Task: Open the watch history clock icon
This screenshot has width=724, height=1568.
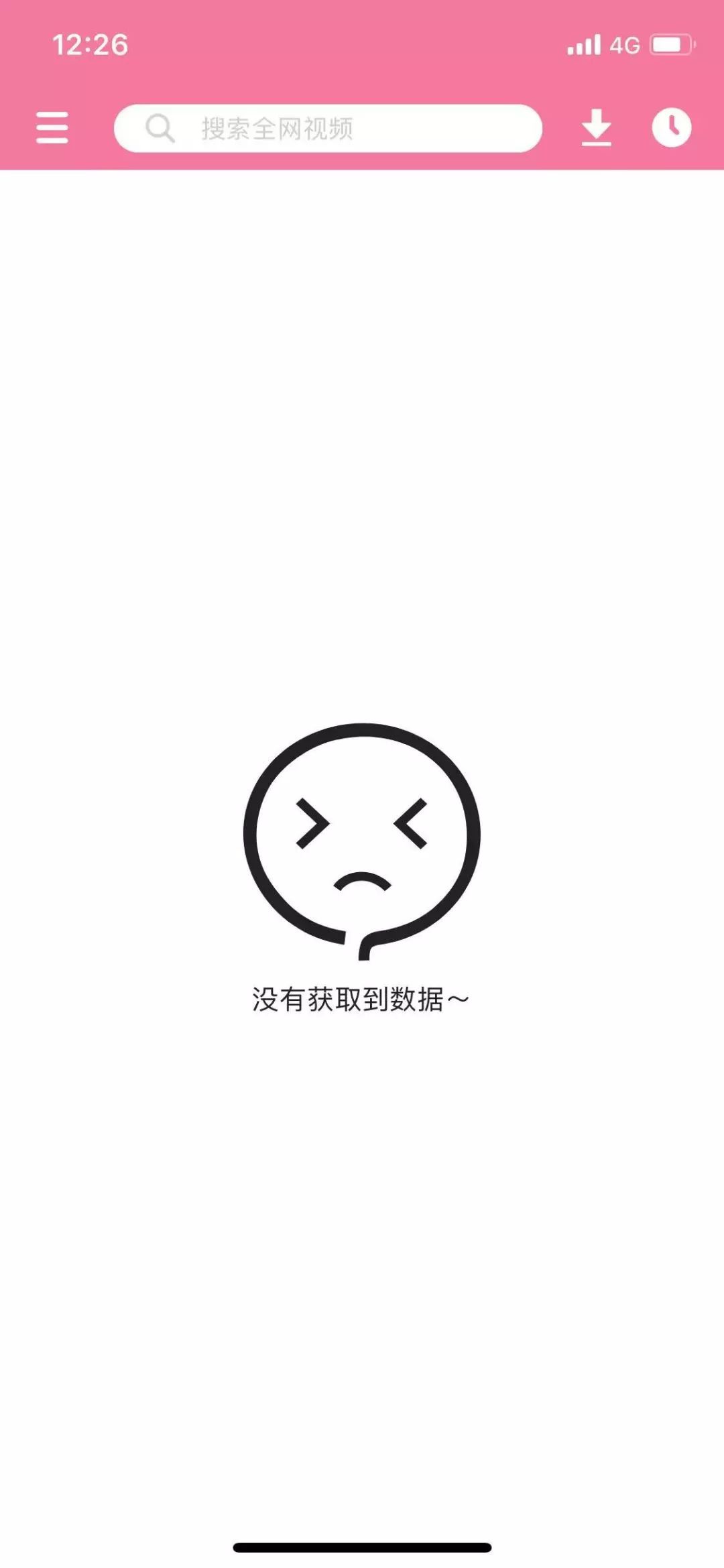Action: [x=671, y=127]
